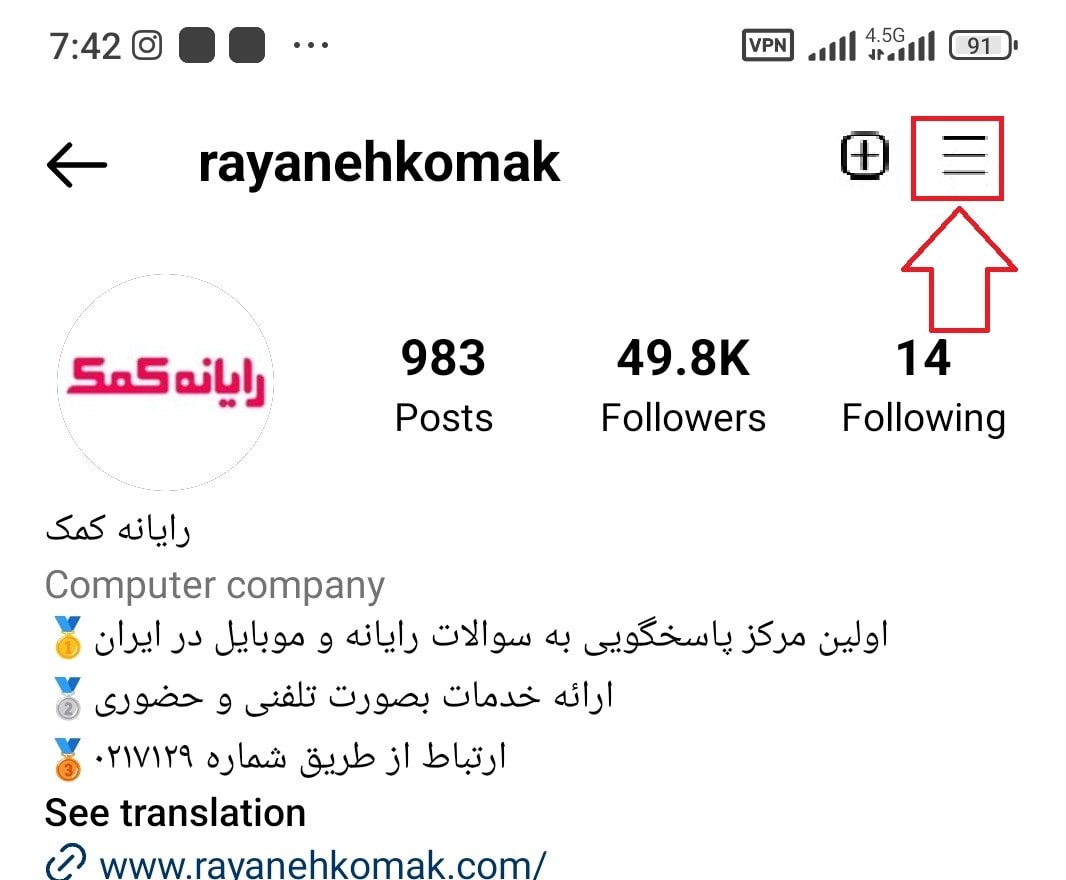This screenshot has height=880, width=1066.
Task: Go back with the arrow icon
Action: (x=76, y=165)
